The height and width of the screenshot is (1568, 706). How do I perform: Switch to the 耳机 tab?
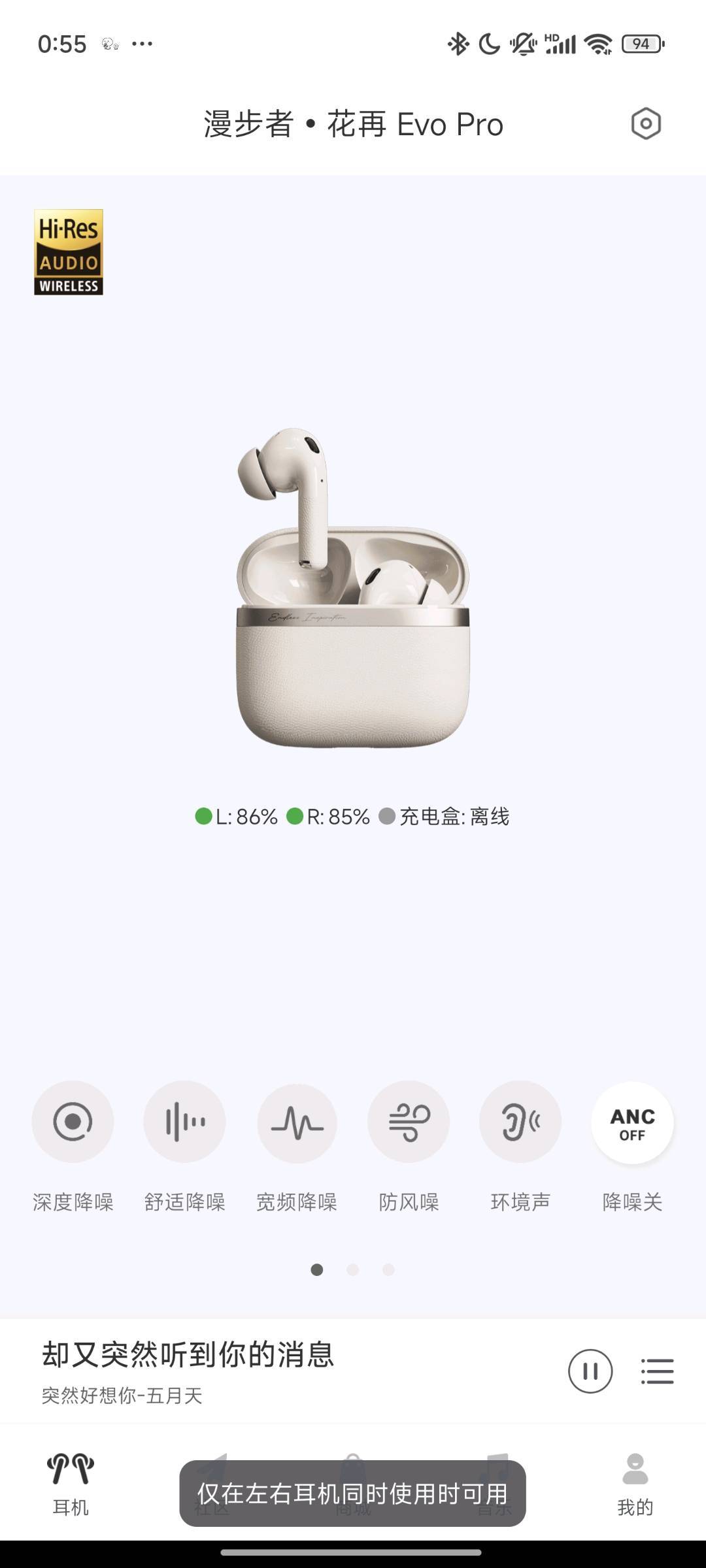tap(71, 1484)
